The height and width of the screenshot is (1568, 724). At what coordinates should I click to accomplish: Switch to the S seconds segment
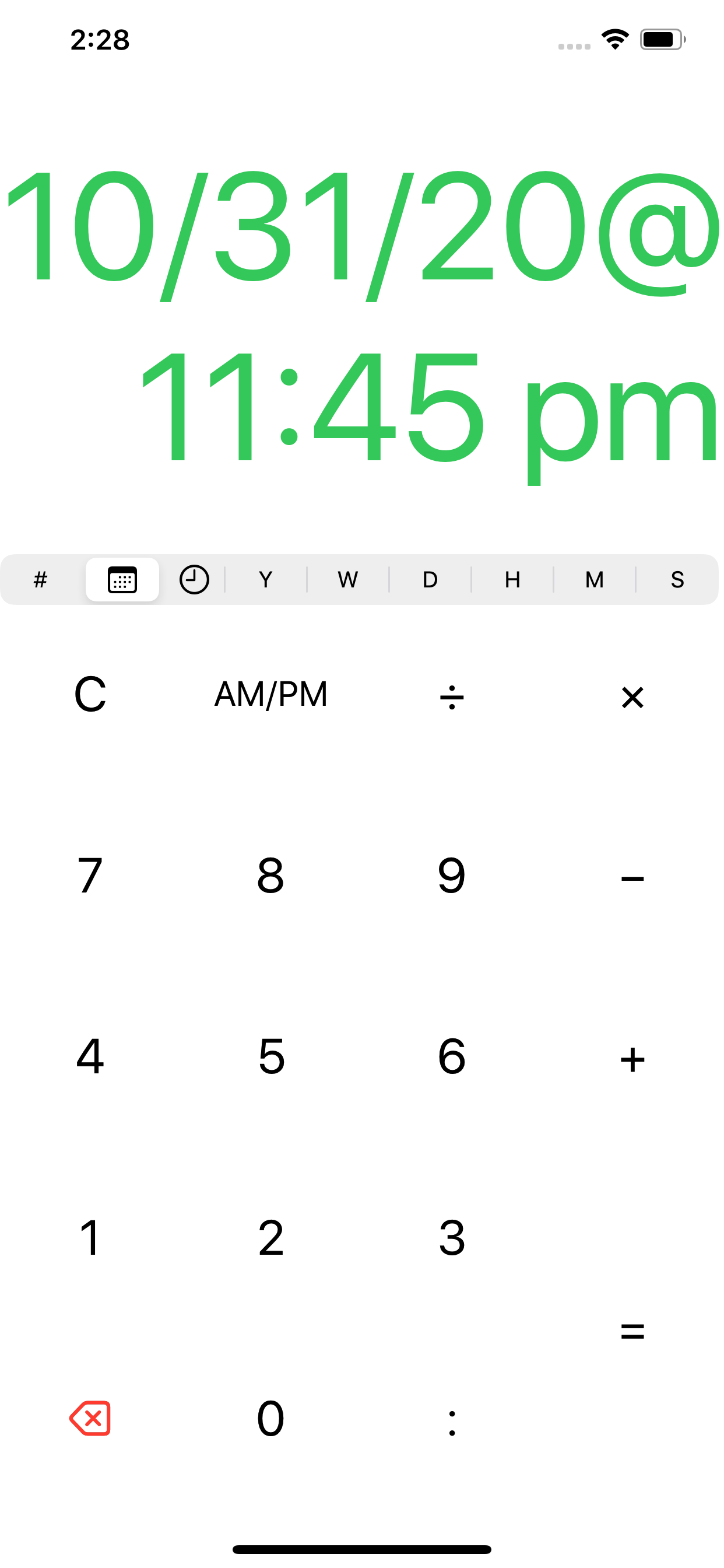pos(677,579)
